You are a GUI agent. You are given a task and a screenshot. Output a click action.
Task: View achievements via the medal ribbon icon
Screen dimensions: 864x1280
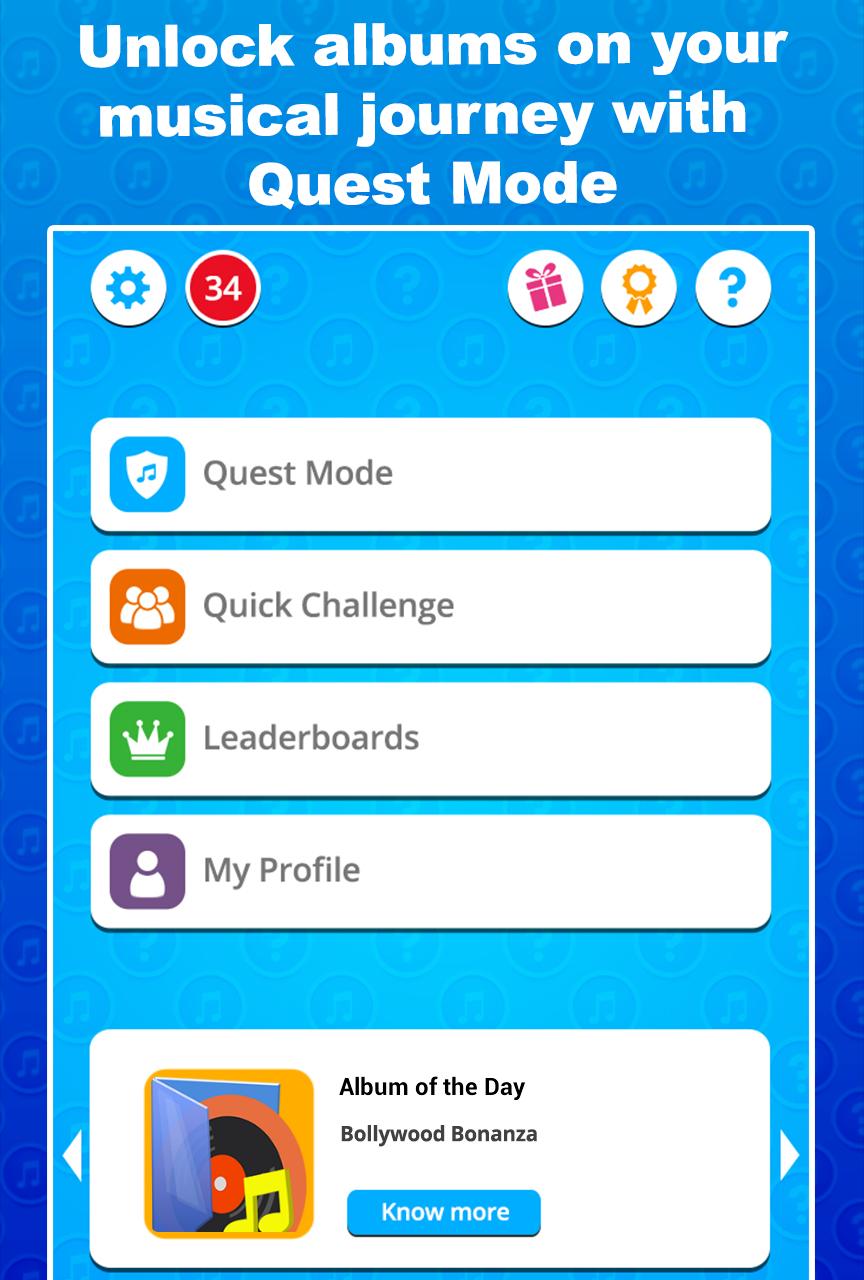[639, 288]
